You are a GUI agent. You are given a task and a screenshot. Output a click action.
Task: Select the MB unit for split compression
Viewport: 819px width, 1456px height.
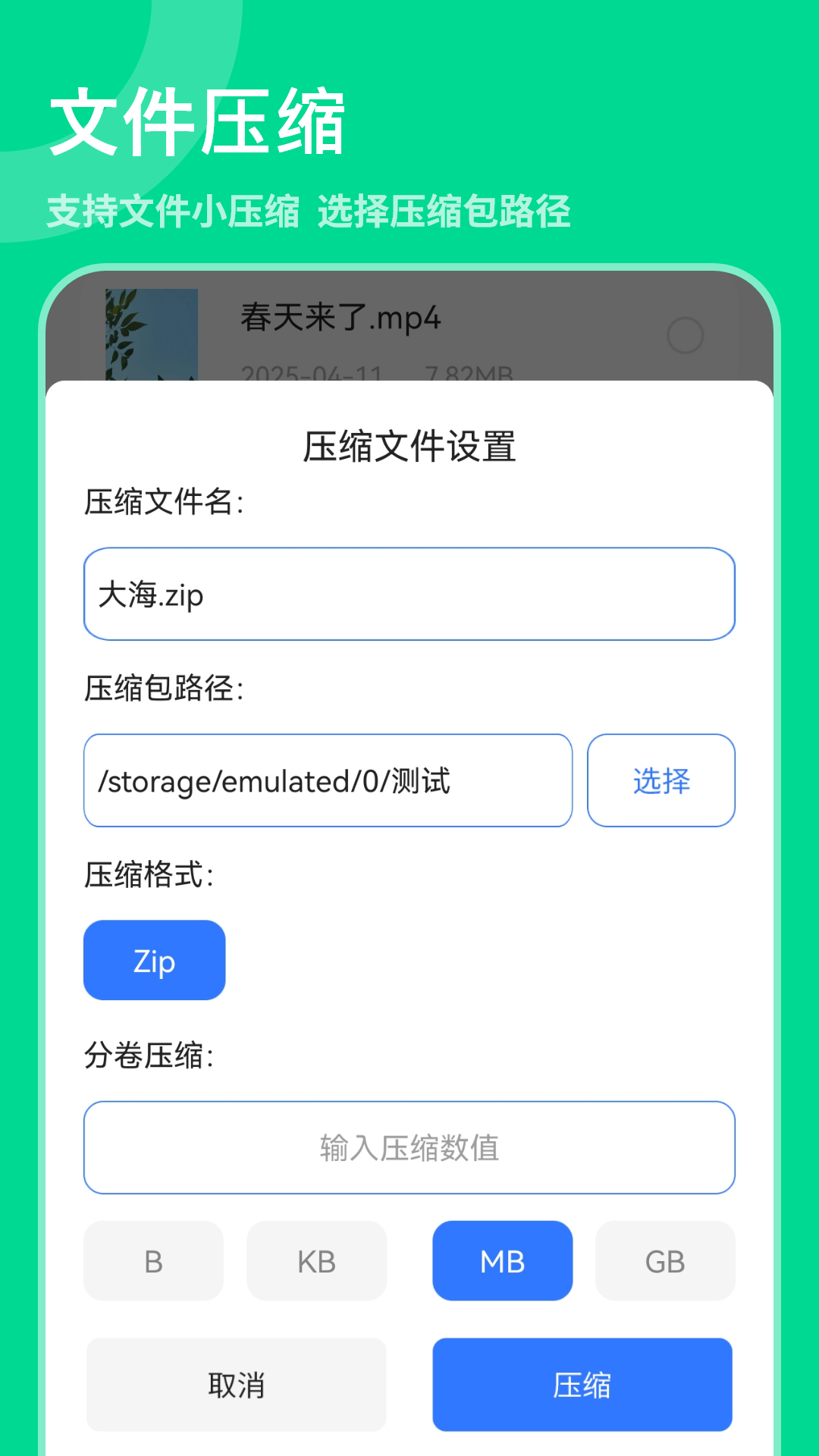(x=502, y=1260)
